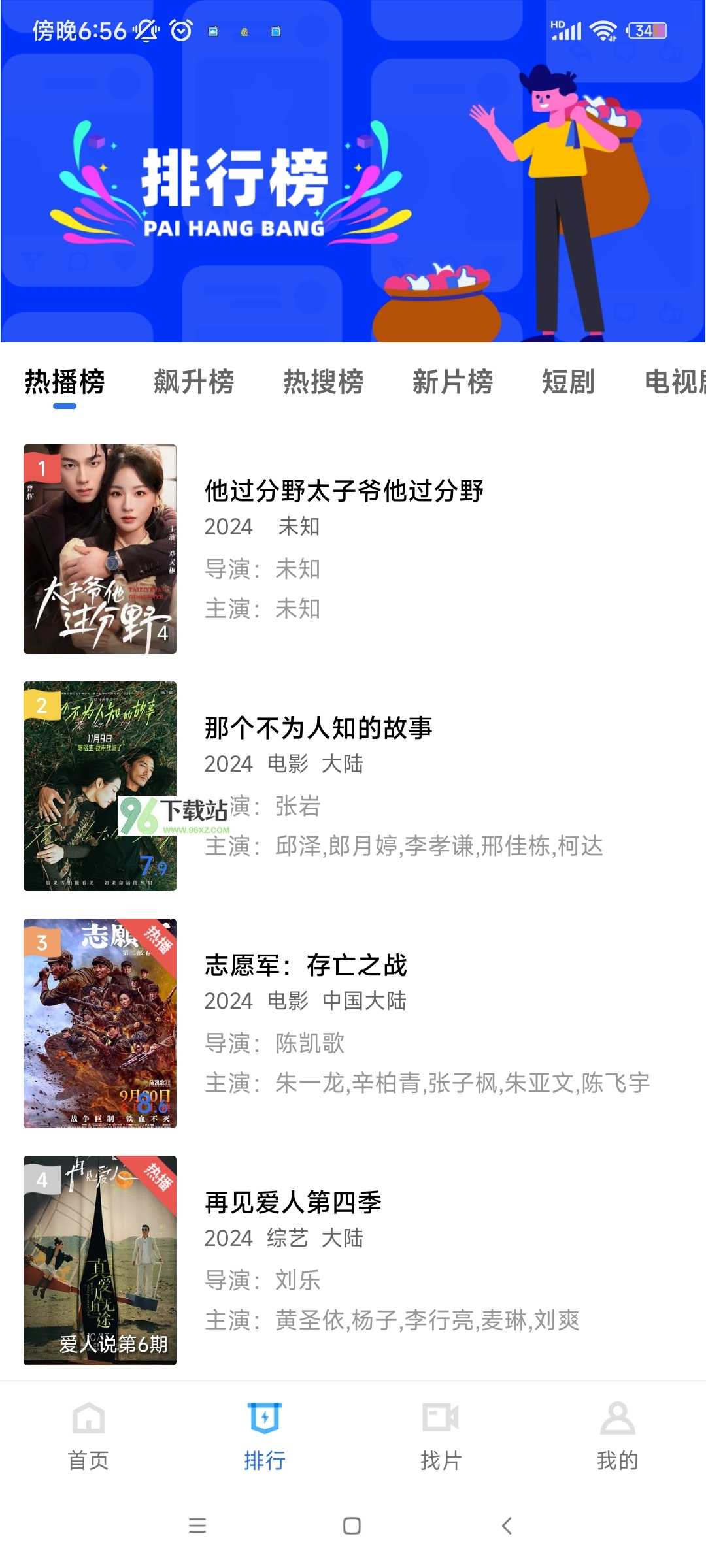
Task: Go to the system home screen
Action: click(352, 1526)
